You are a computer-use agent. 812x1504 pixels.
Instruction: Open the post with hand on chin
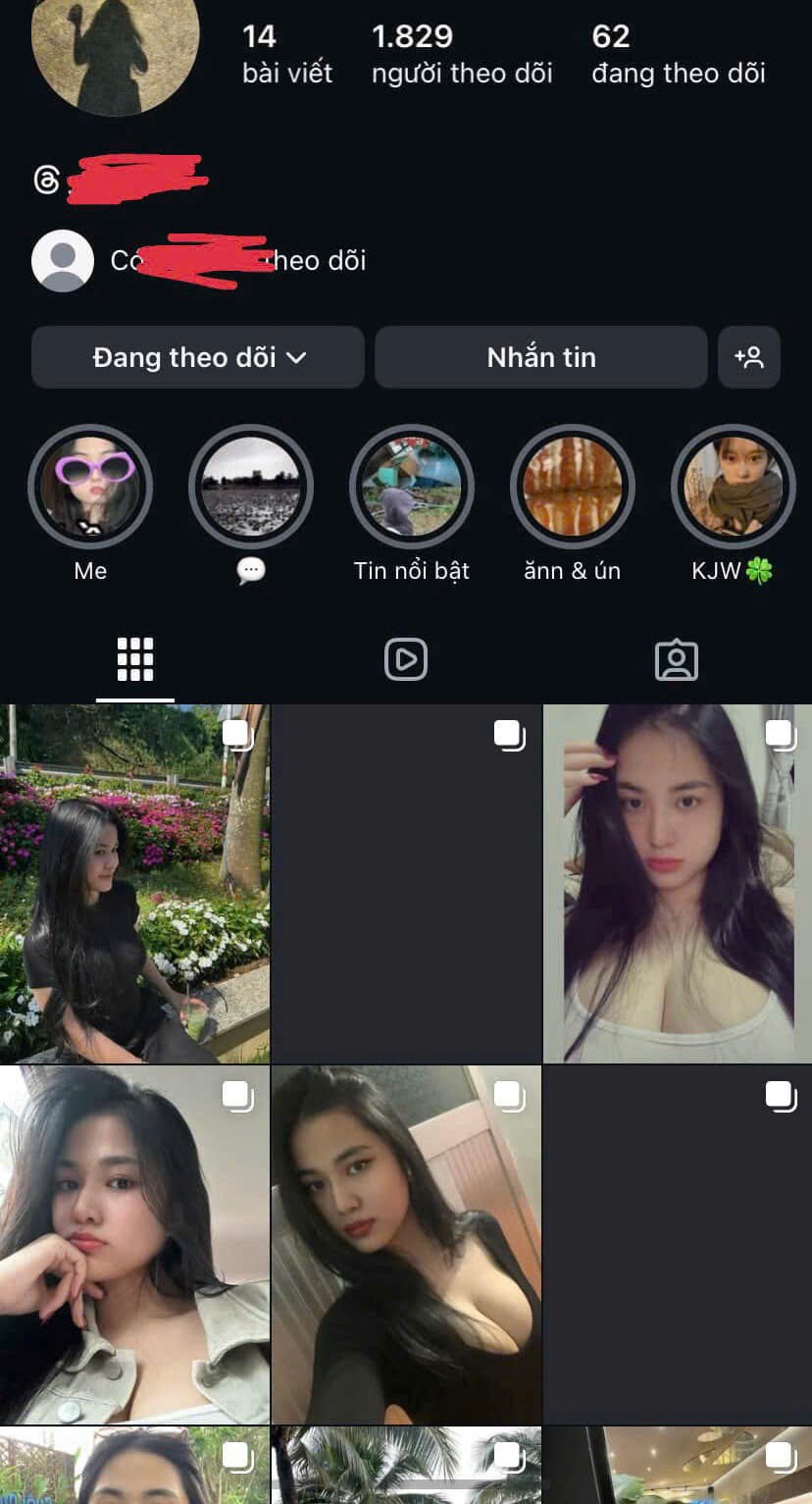tap(134, 1244)
